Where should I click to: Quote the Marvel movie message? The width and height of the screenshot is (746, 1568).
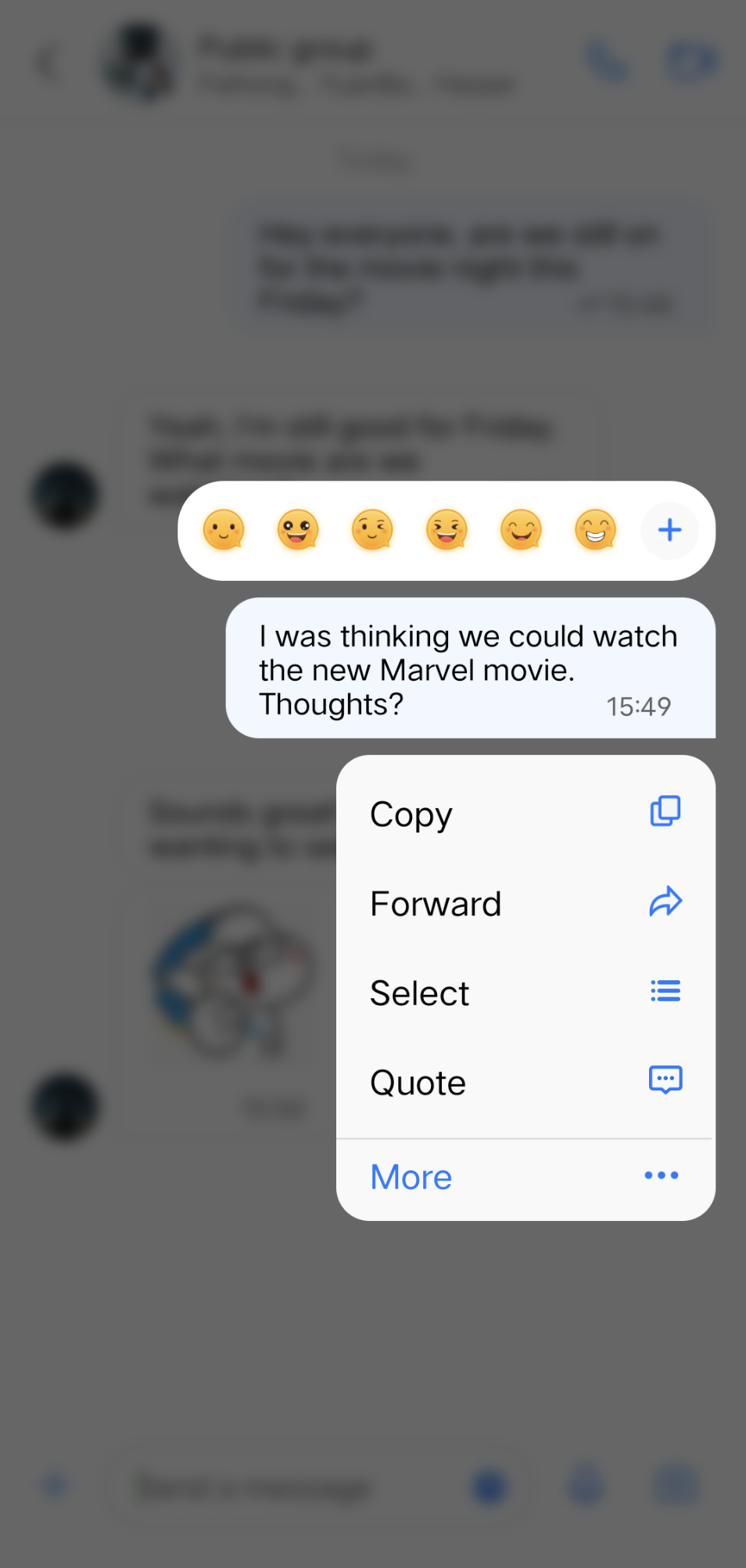click(525, 1083)
